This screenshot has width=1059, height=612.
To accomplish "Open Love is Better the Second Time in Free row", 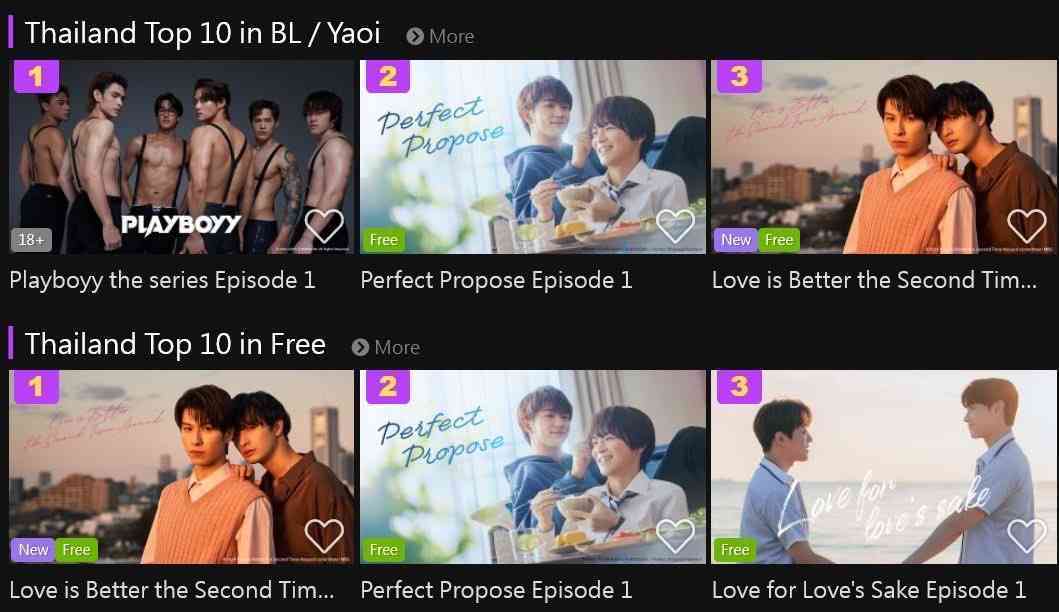I will point(180,467).
